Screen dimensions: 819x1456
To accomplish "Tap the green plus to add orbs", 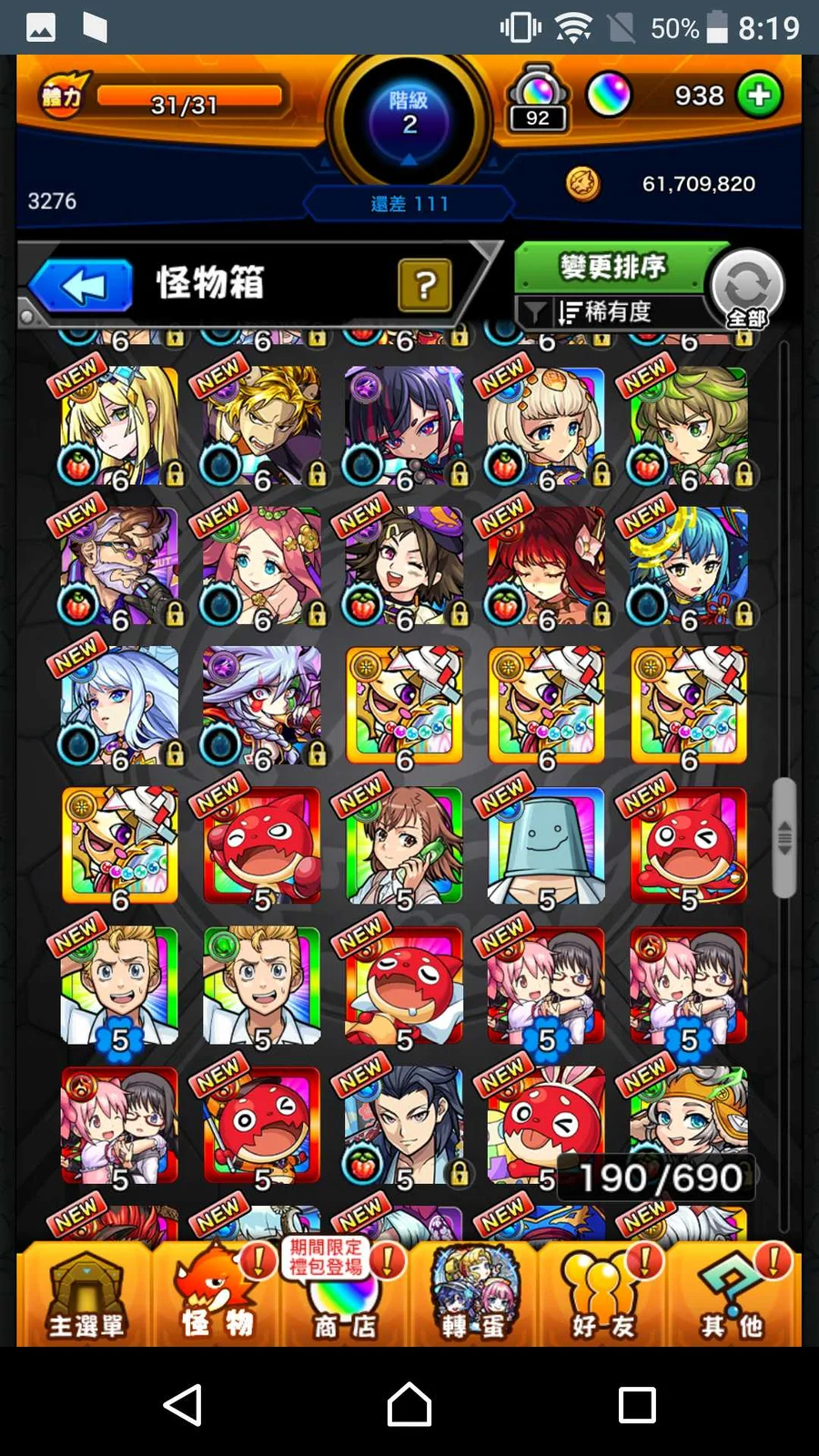I will click(x=759, y=96).
